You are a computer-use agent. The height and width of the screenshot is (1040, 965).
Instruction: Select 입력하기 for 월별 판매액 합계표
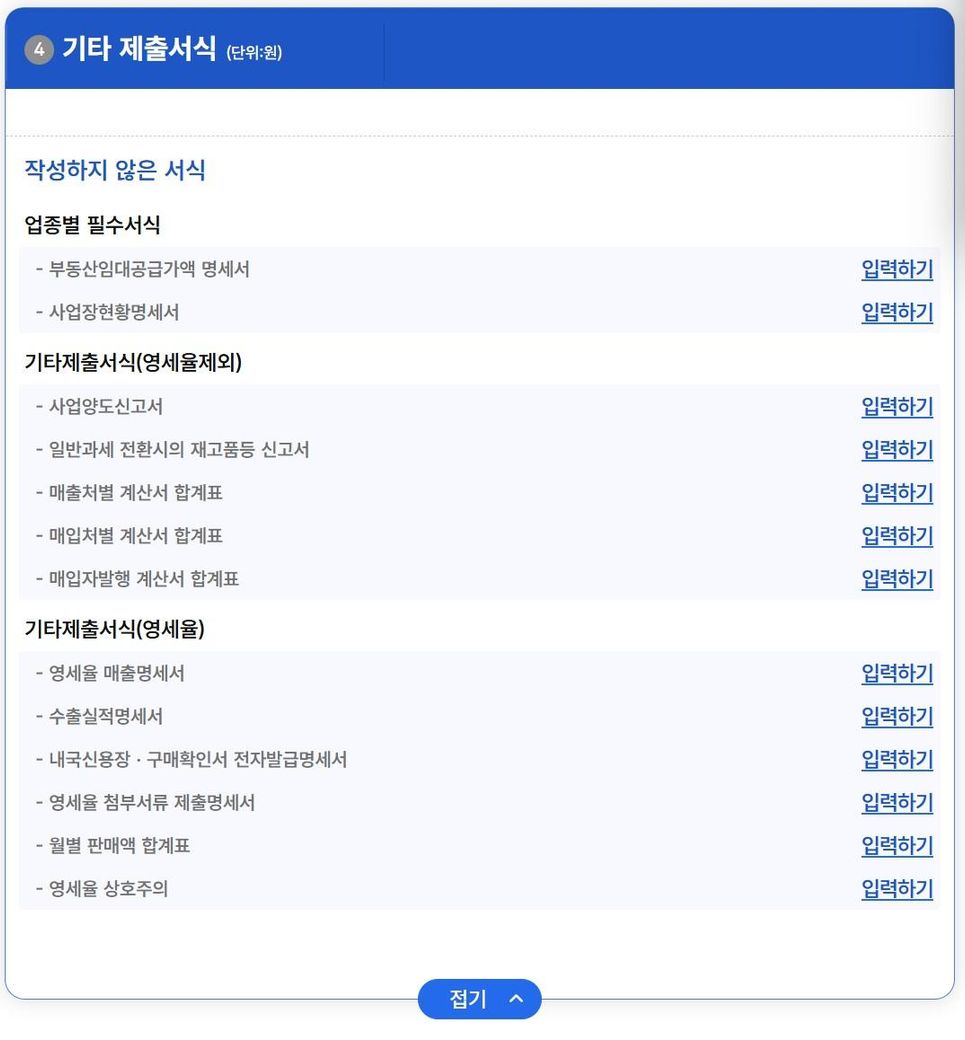[896, 845]
